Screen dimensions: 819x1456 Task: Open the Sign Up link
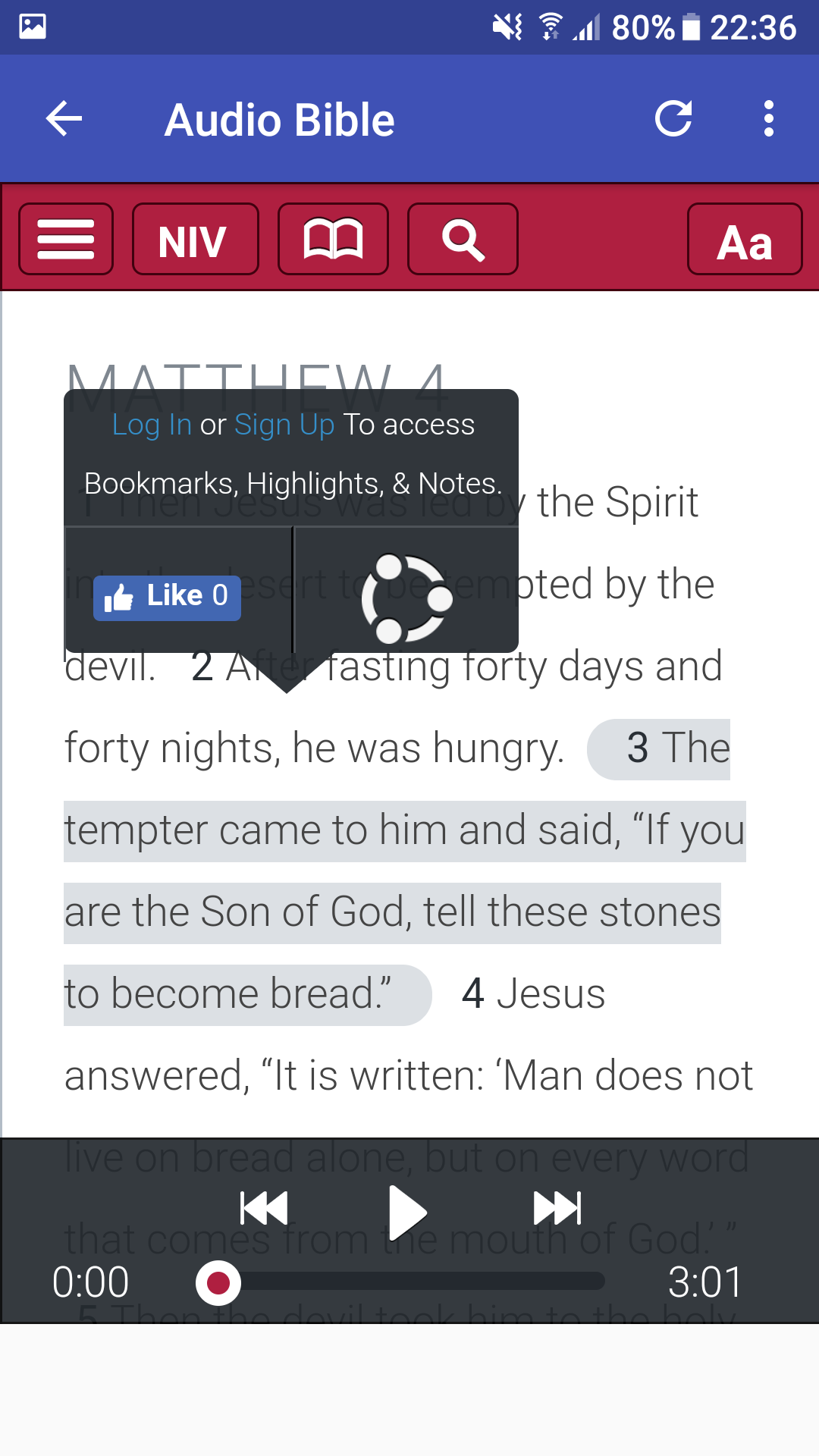tap(284, 425)
